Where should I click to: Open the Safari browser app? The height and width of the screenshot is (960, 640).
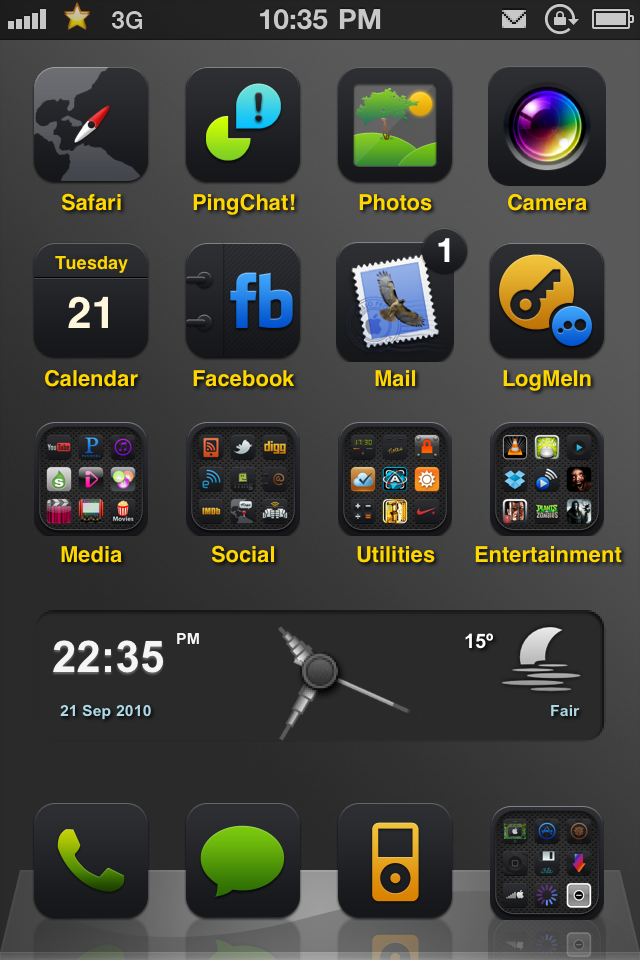tap(91, 126)
